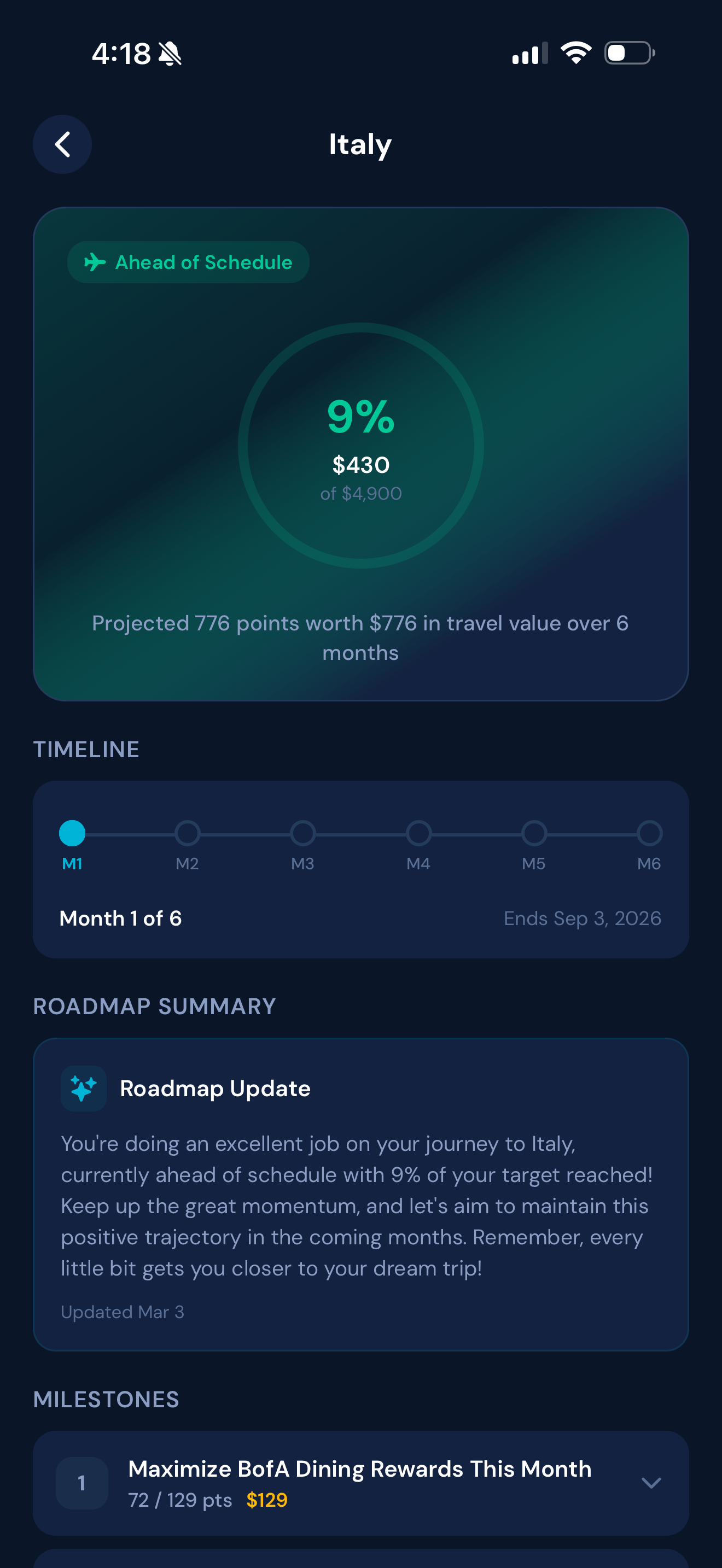The height and width of the screenshot is (1568, 722).
Task: Click the back arrow to exit Italy goal
Action: click(x=62, y=144)
